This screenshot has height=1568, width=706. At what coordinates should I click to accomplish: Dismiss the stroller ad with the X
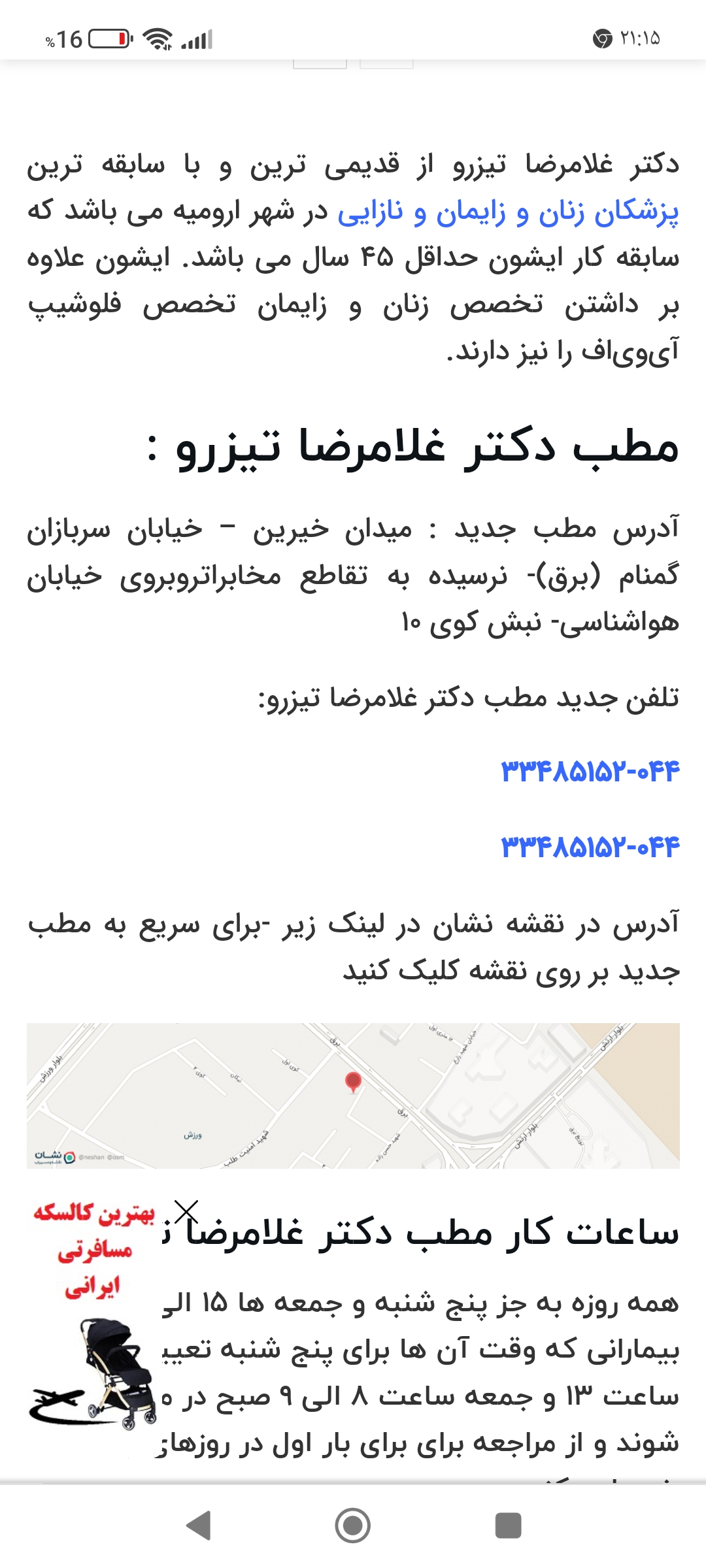[x=186, y=1211]
